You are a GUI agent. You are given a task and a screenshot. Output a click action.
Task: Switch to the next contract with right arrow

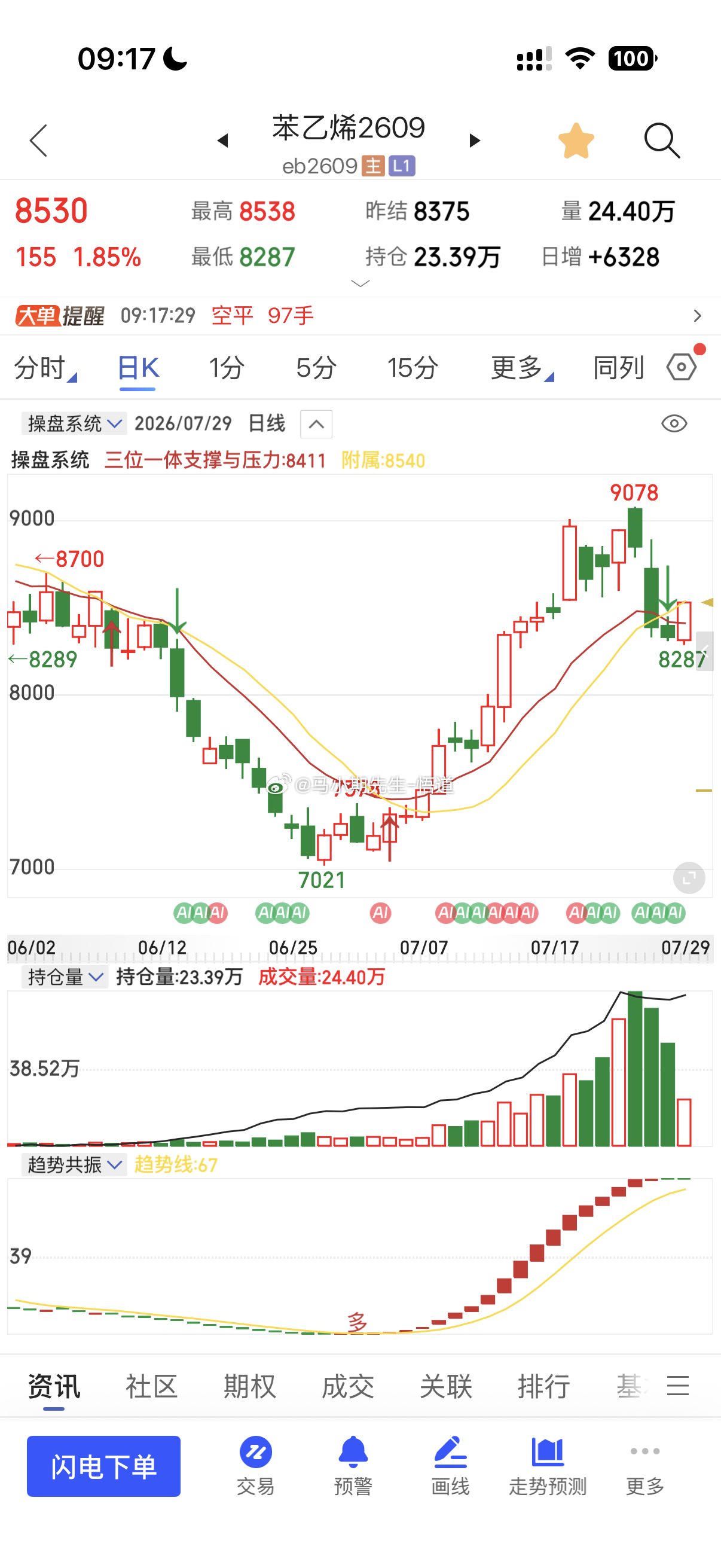[475, 141]
